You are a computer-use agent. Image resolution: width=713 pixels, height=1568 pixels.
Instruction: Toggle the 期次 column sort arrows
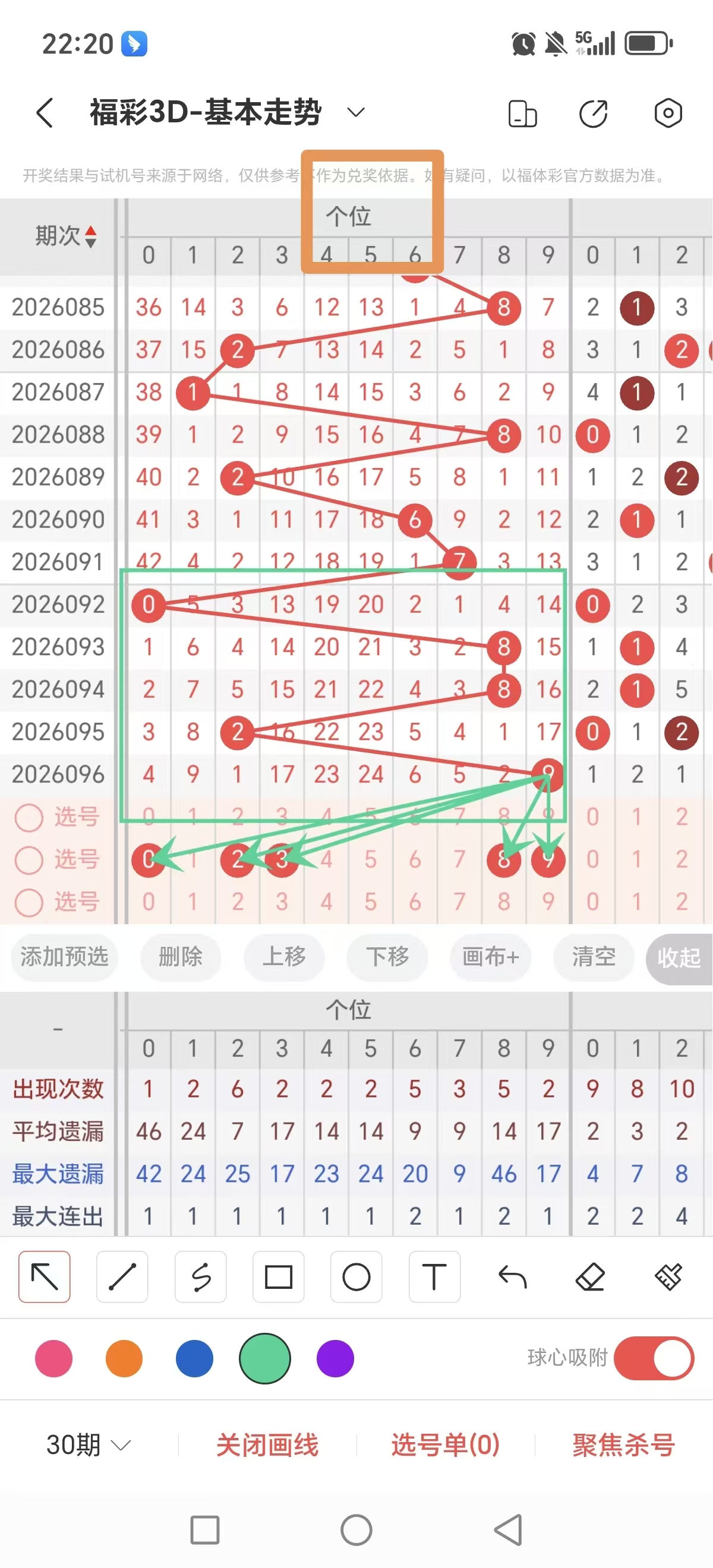(x=89, y=238)
